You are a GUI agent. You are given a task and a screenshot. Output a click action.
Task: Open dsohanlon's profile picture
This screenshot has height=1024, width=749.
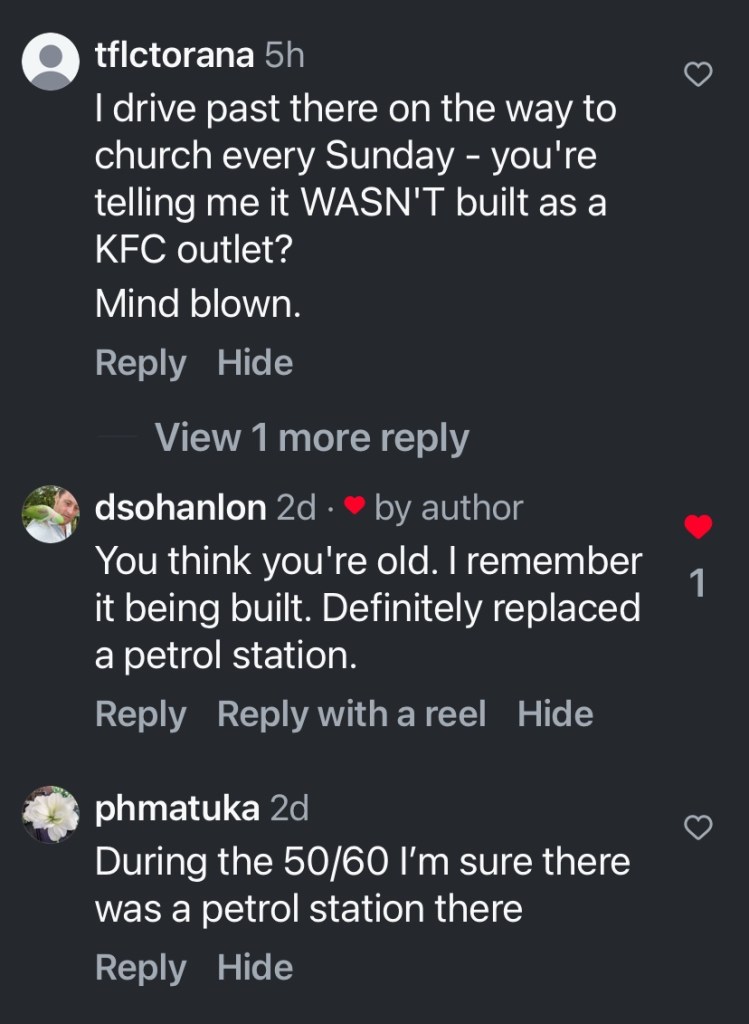pyautogui.click(x=51, y=514)
